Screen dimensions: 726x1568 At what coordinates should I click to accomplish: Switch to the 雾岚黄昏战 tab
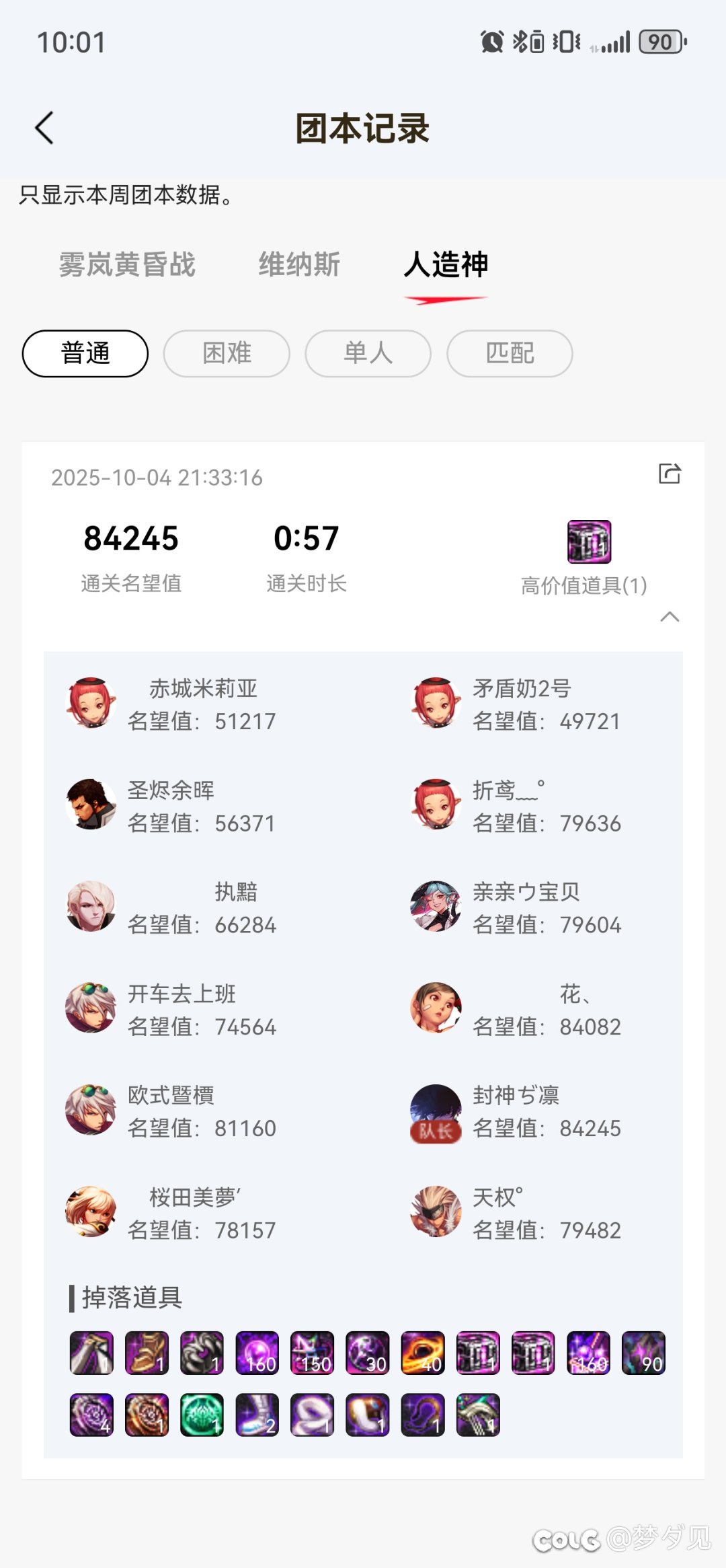[127, 264]
